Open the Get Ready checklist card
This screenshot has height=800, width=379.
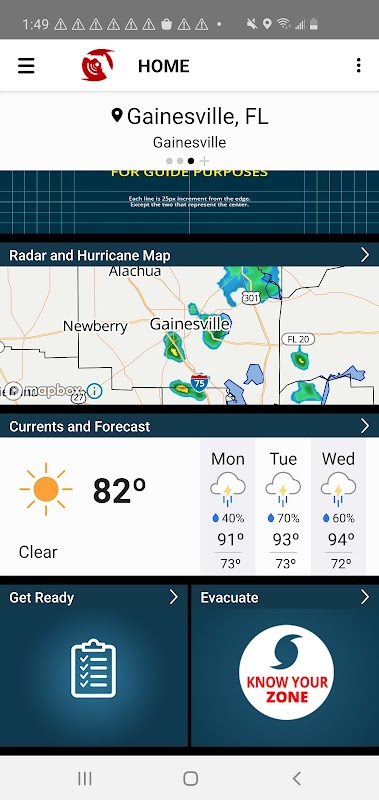94,665
